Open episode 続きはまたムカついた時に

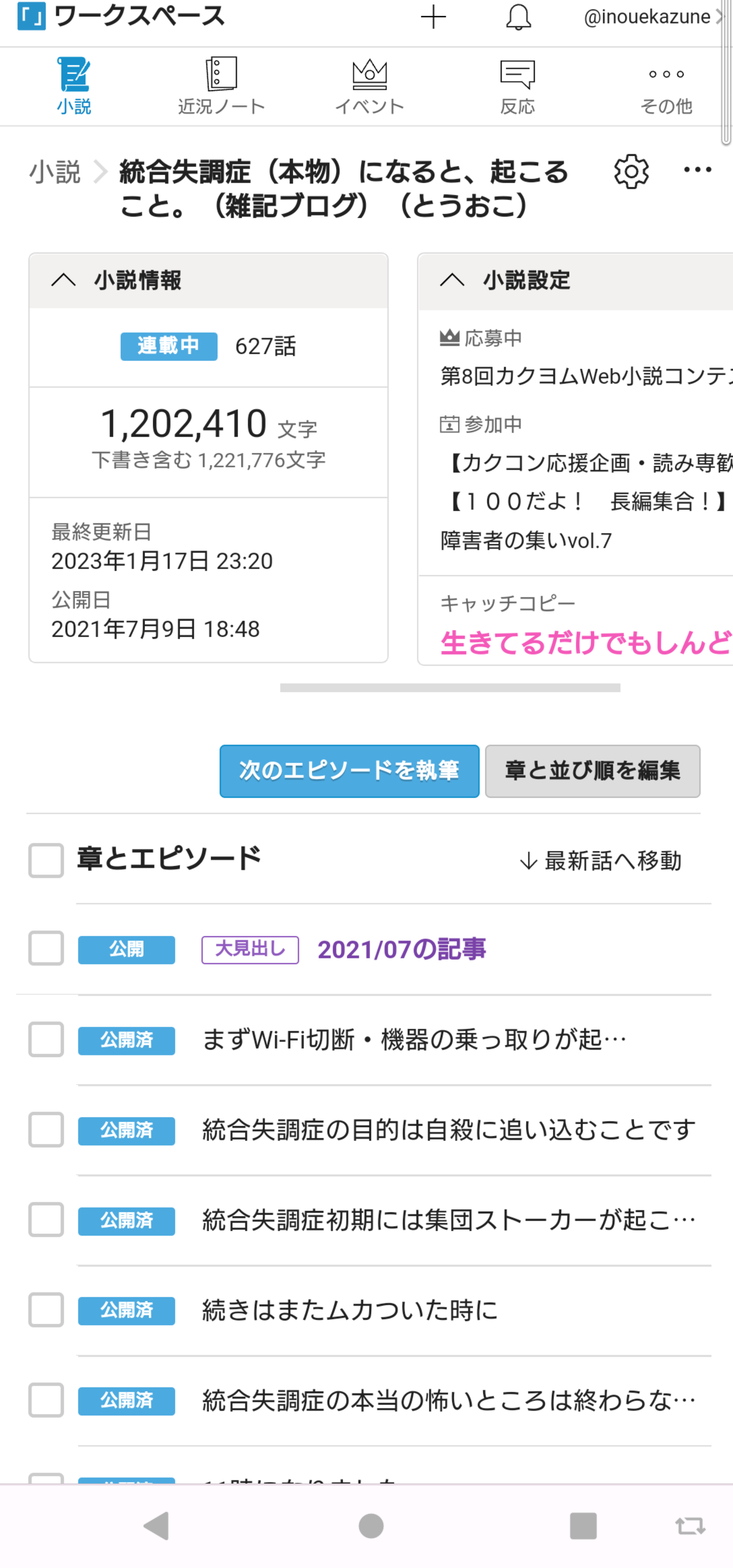pyautogui.click(x=350, y=1311)
